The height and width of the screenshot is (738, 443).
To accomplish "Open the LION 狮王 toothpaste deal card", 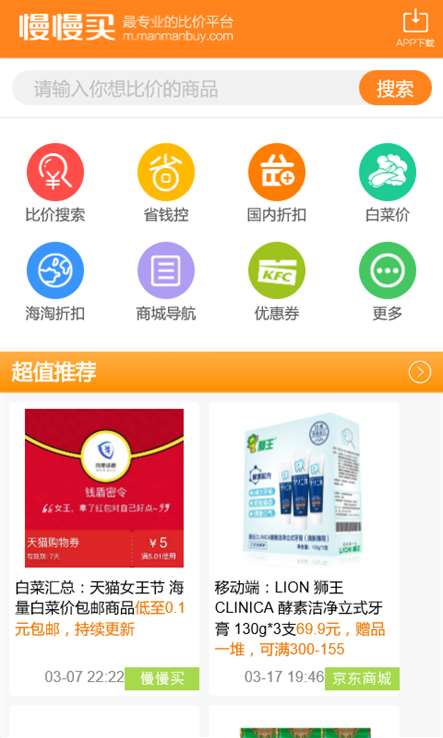I will (304, 549).
